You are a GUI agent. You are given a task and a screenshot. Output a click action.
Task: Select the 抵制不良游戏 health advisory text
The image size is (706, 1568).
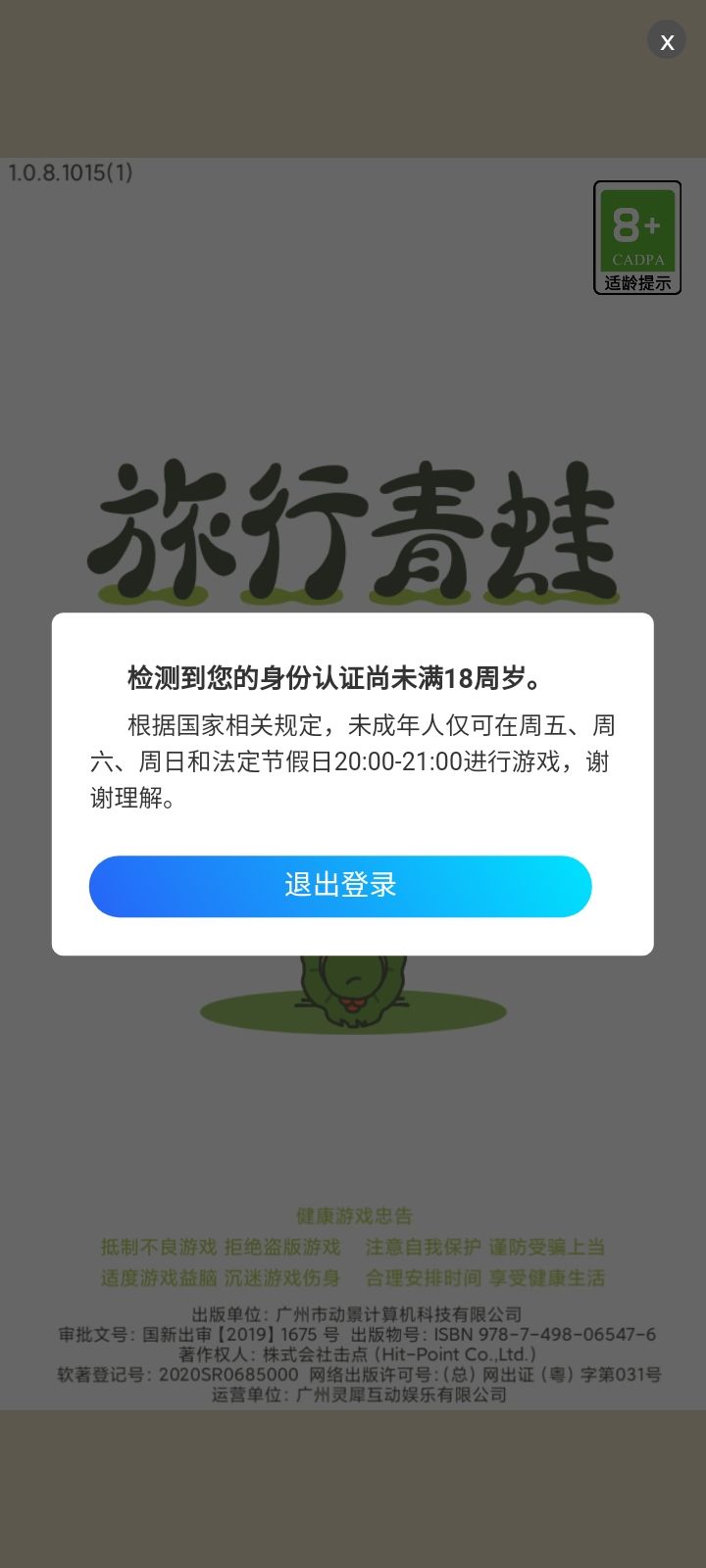(161, 1248)
